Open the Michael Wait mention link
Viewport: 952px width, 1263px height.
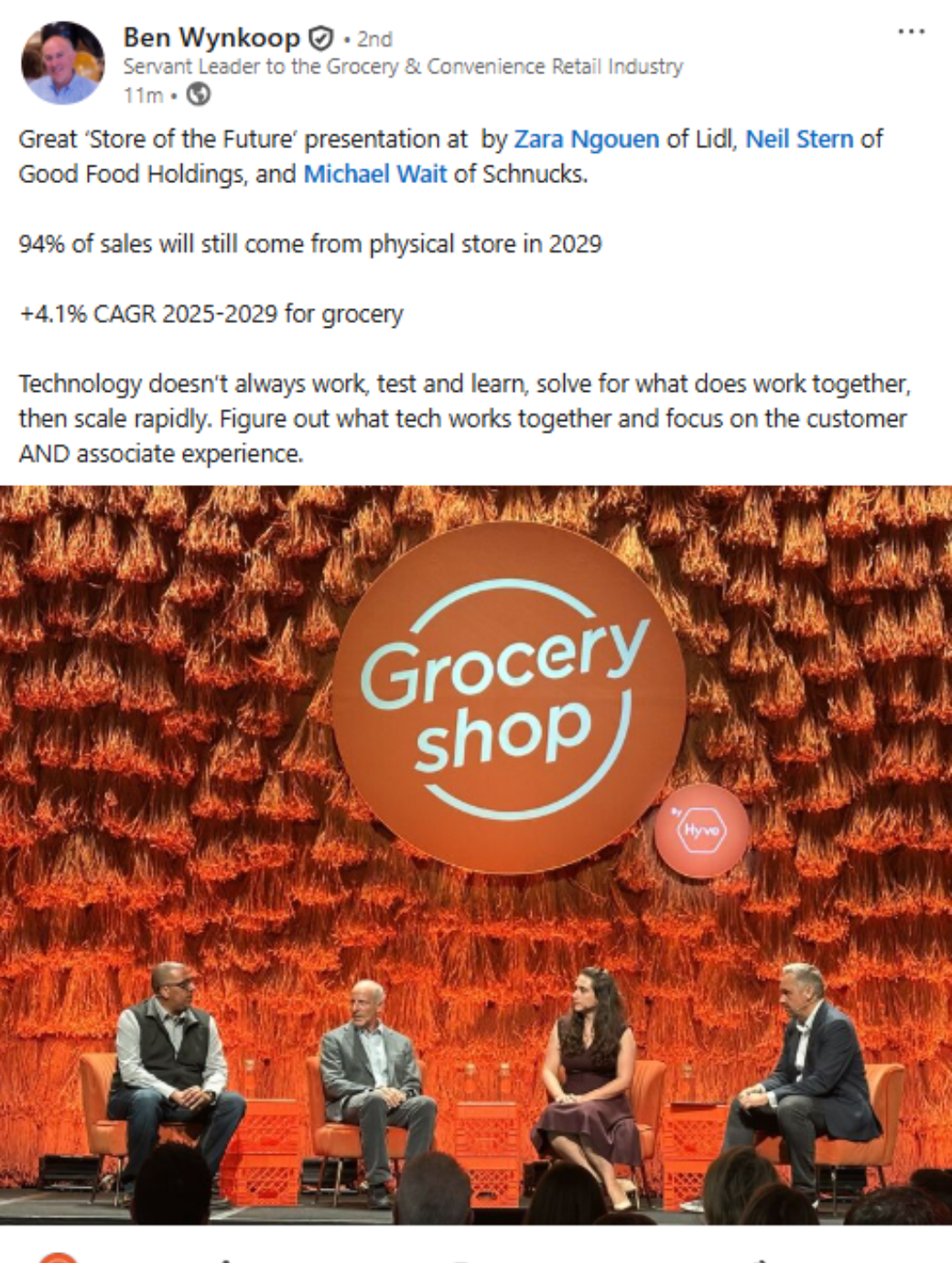tap(374, 174)
